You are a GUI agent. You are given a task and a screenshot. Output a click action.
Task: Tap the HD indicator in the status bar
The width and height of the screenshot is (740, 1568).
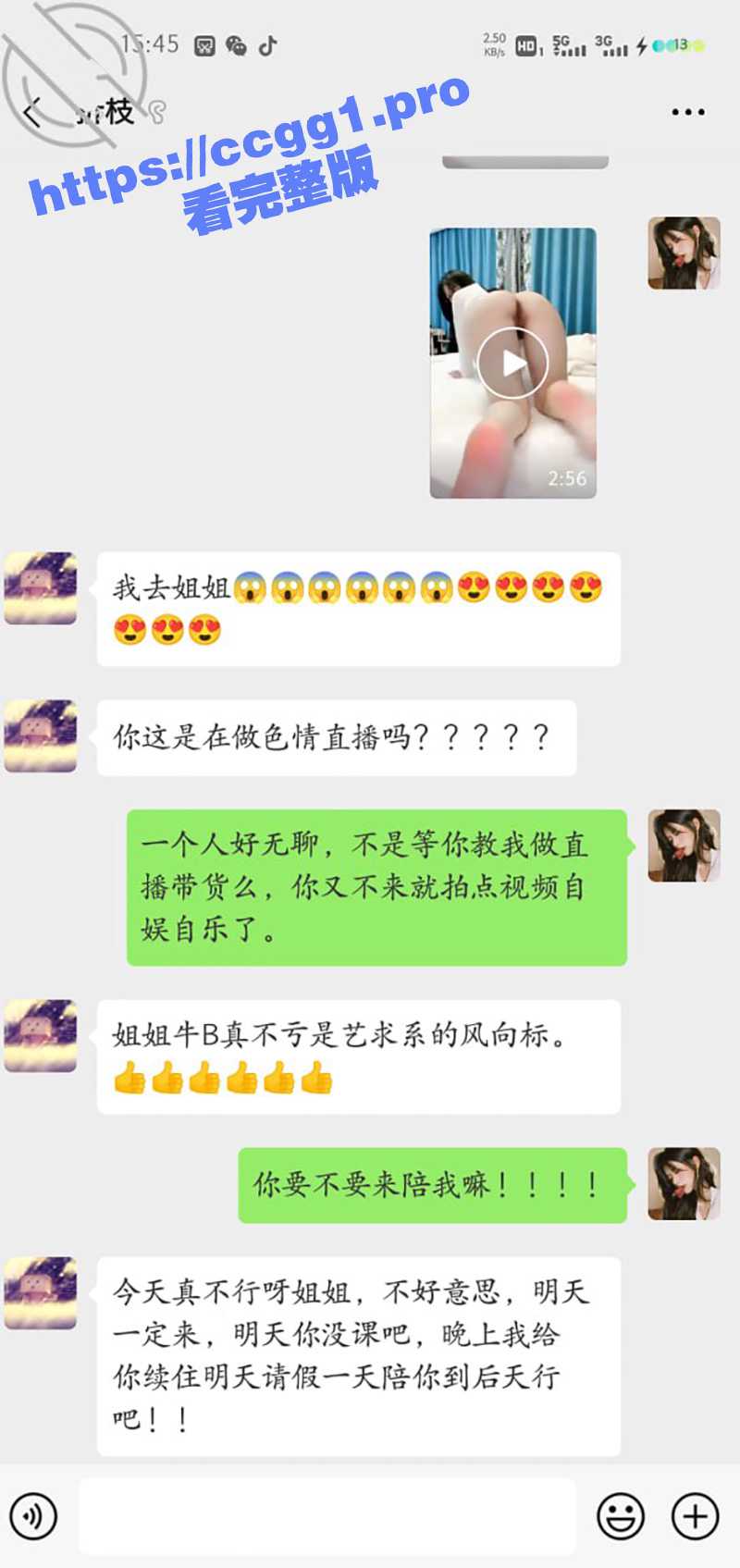click(x=525, y=43)
